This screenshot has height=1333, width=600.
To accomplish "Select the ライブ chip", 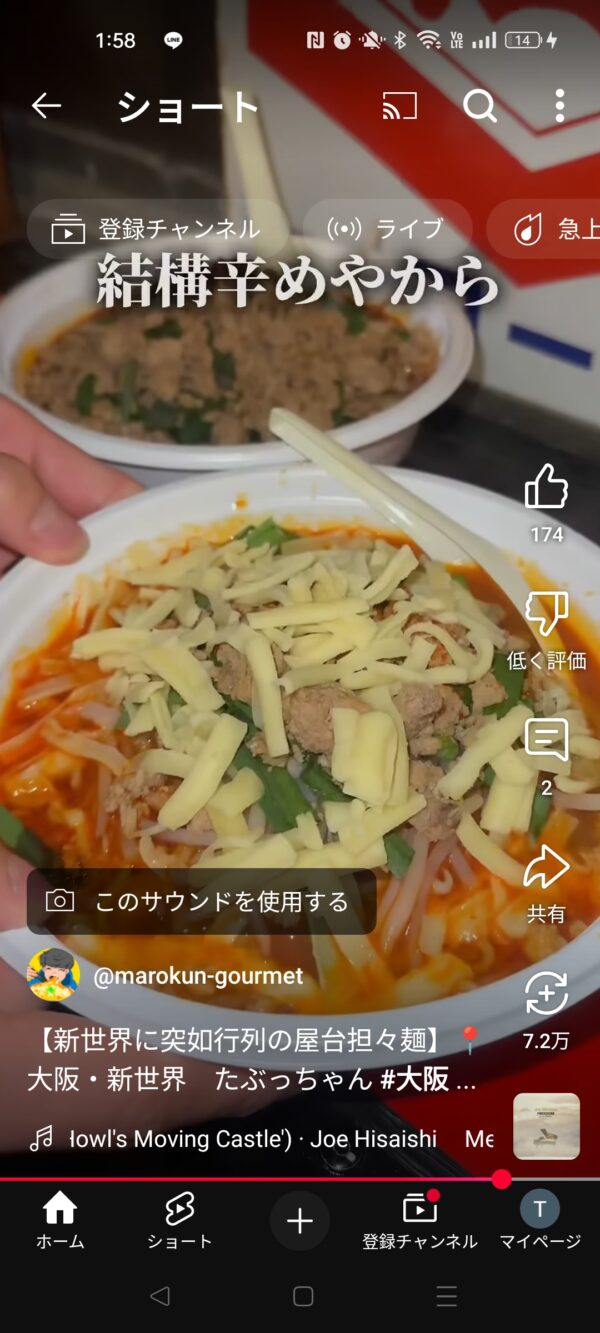I will tap(388, 229).
